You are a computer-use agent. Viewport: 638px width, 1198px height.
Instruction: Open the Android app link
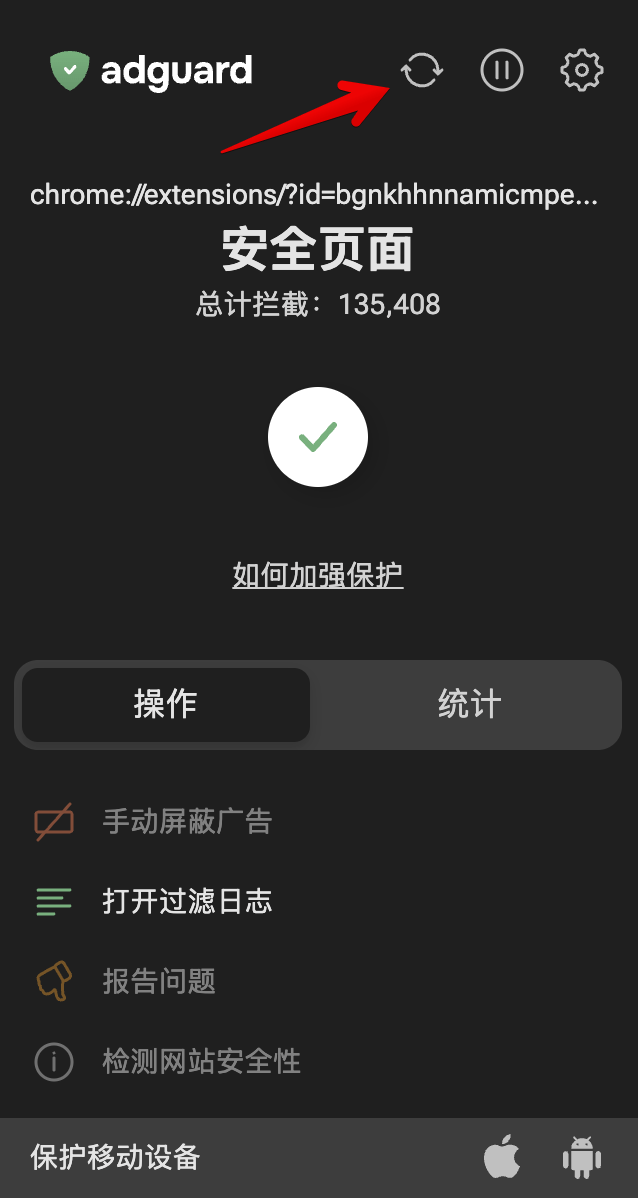click(x=581, y=1158)
